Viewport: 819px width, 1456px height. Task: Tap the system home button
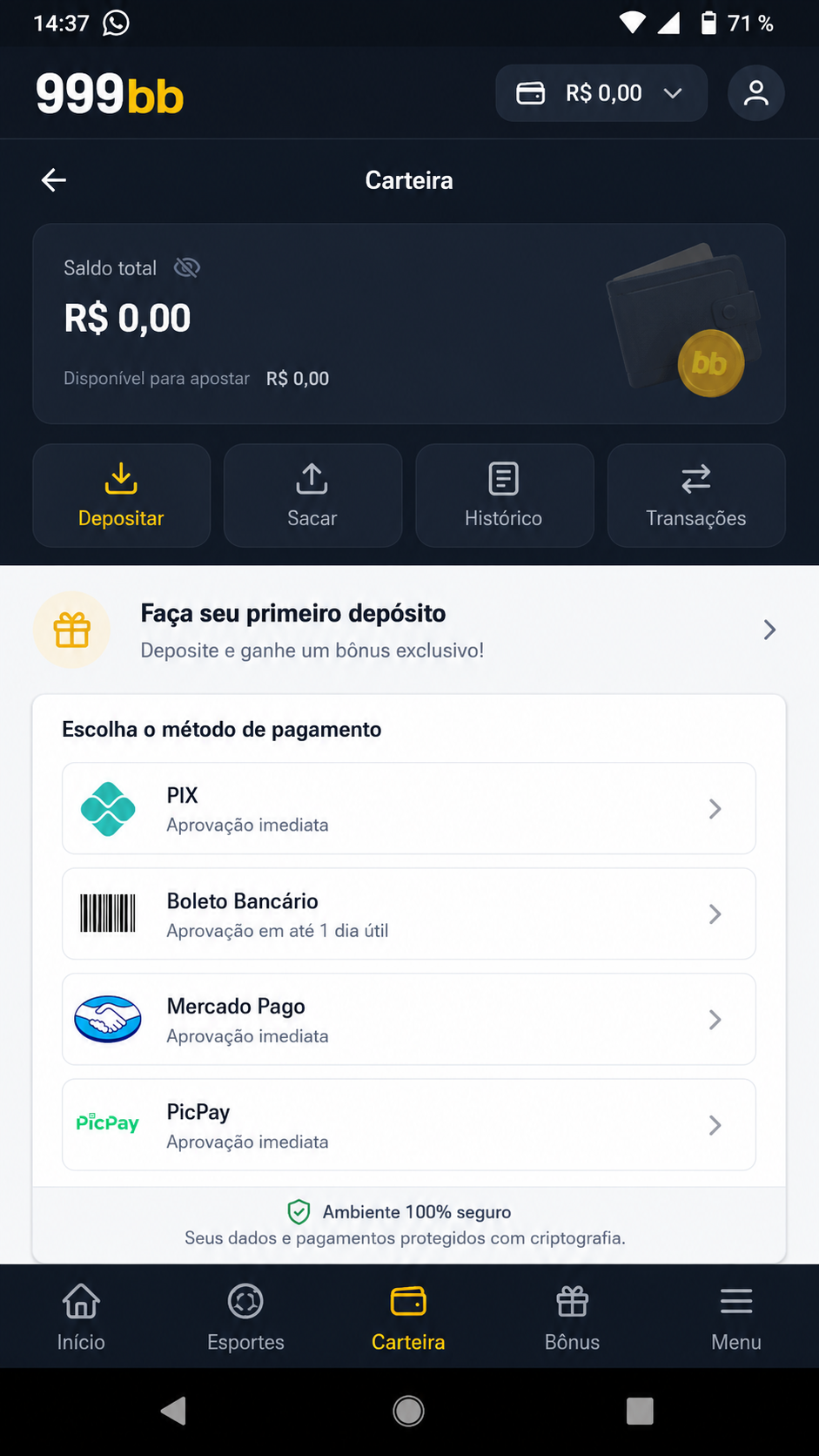(408, 1411)
